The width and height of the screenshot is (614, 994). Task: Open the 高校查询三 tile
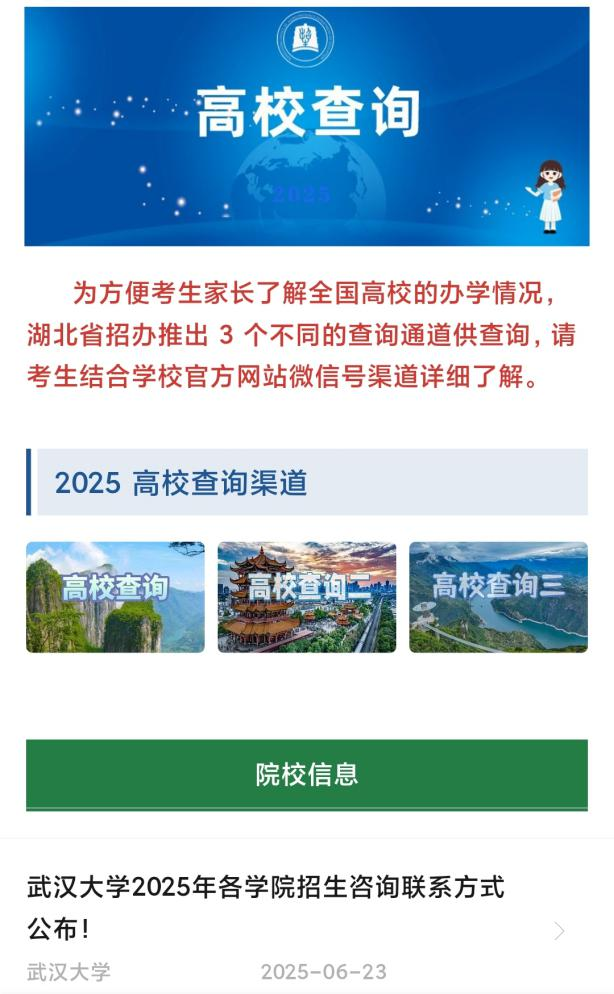[x=498, y=597]
